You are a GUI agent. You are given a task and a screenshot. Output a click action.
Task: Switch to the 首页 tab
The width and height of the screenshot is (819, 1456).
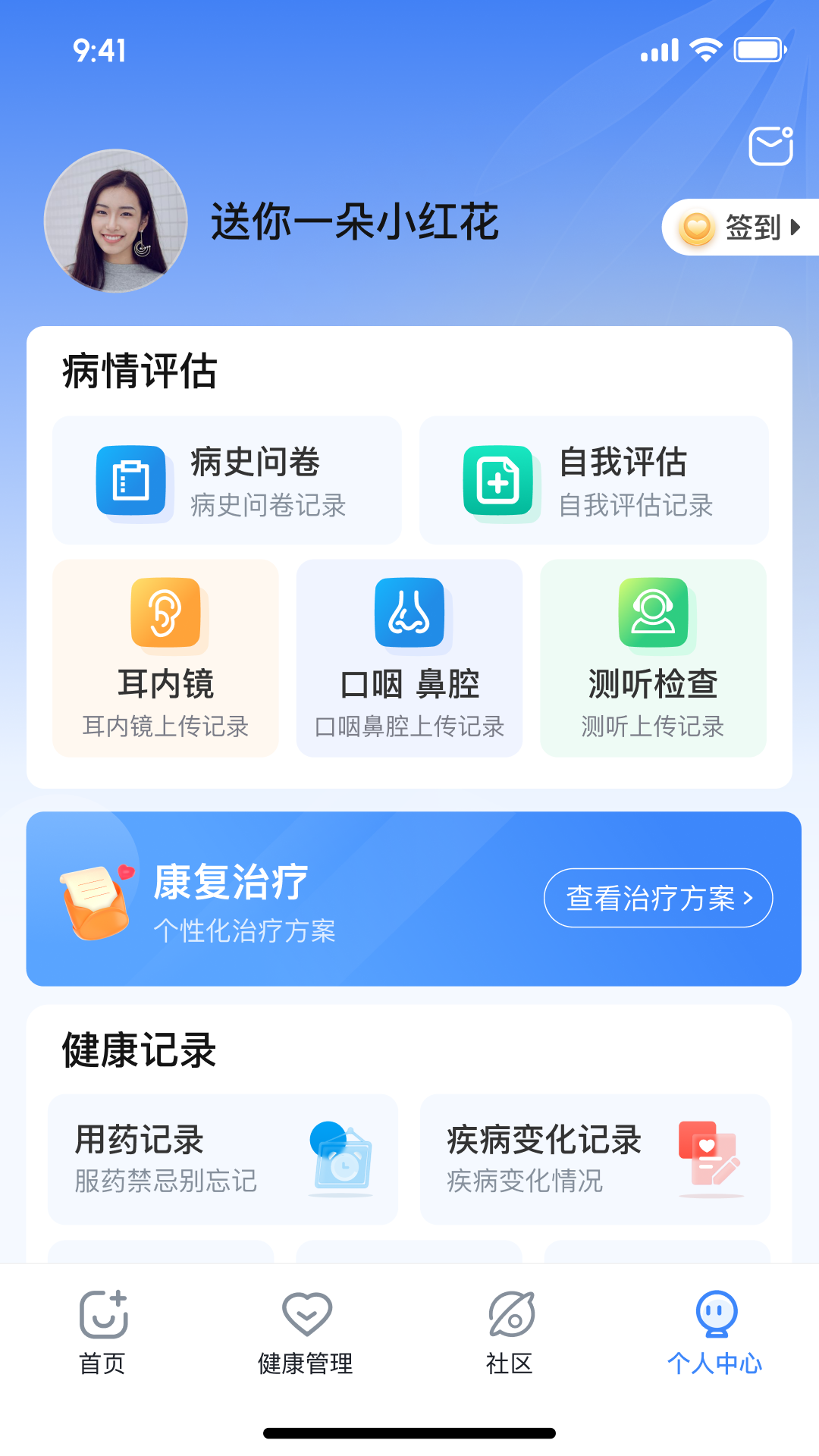pos(102,1335)
